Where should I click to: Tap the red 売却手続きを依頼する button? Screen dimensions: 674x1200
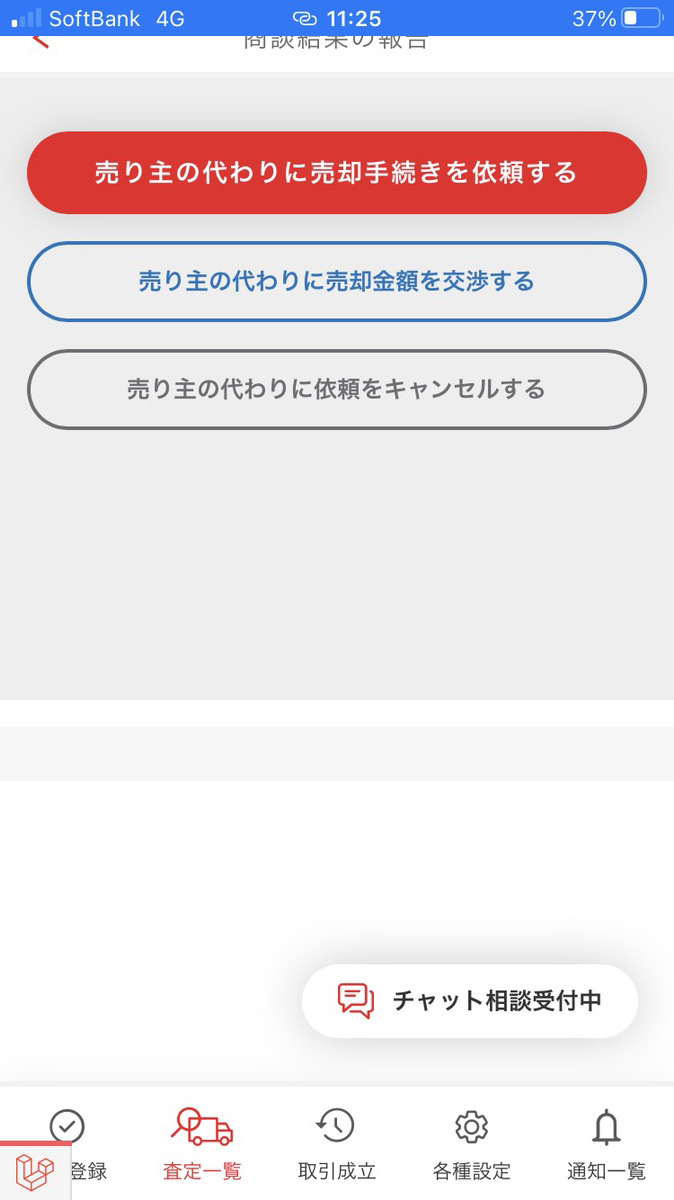click(337, 173)
